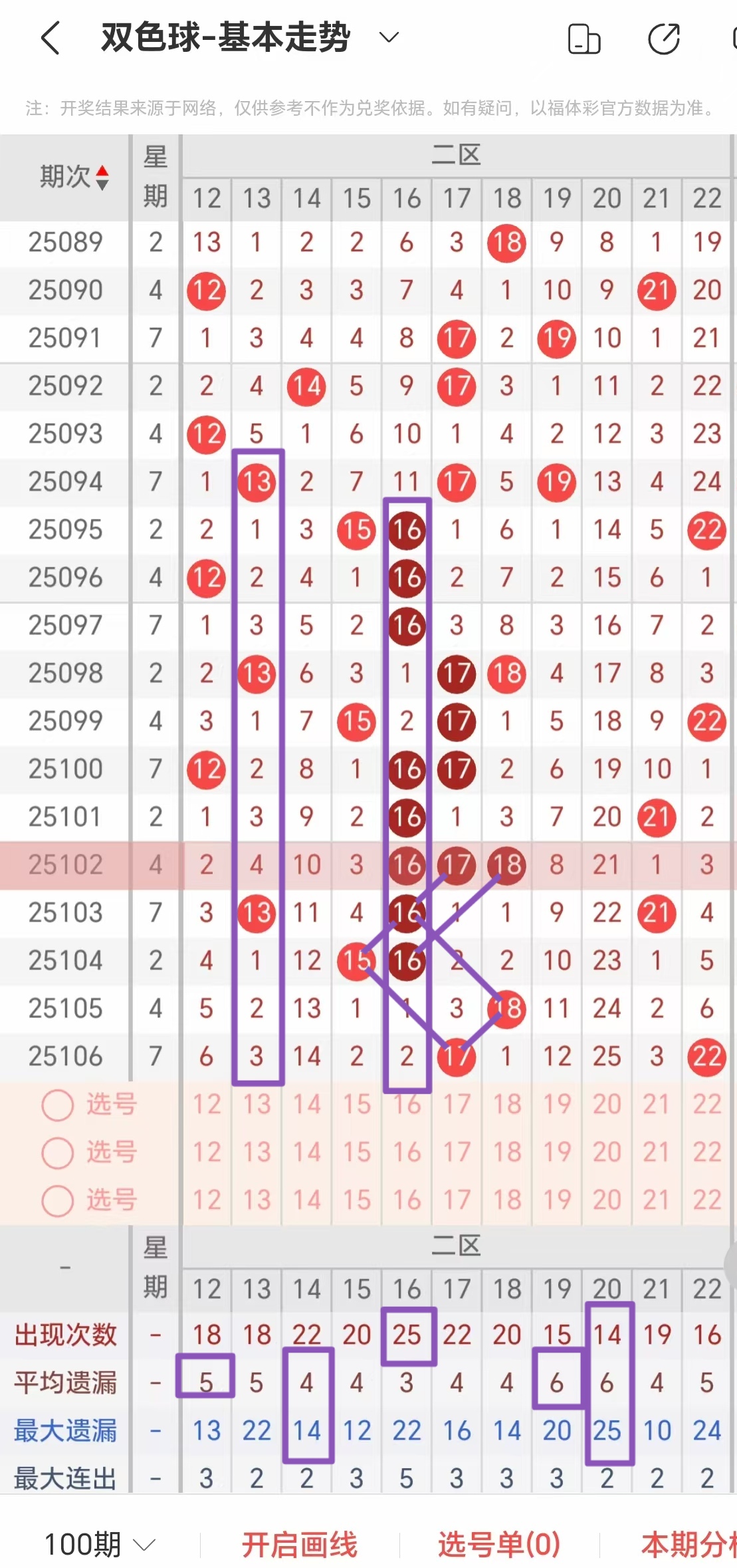Select the second 选号 radio circle
This screenshot has height=1568, width=737.
58,1153
